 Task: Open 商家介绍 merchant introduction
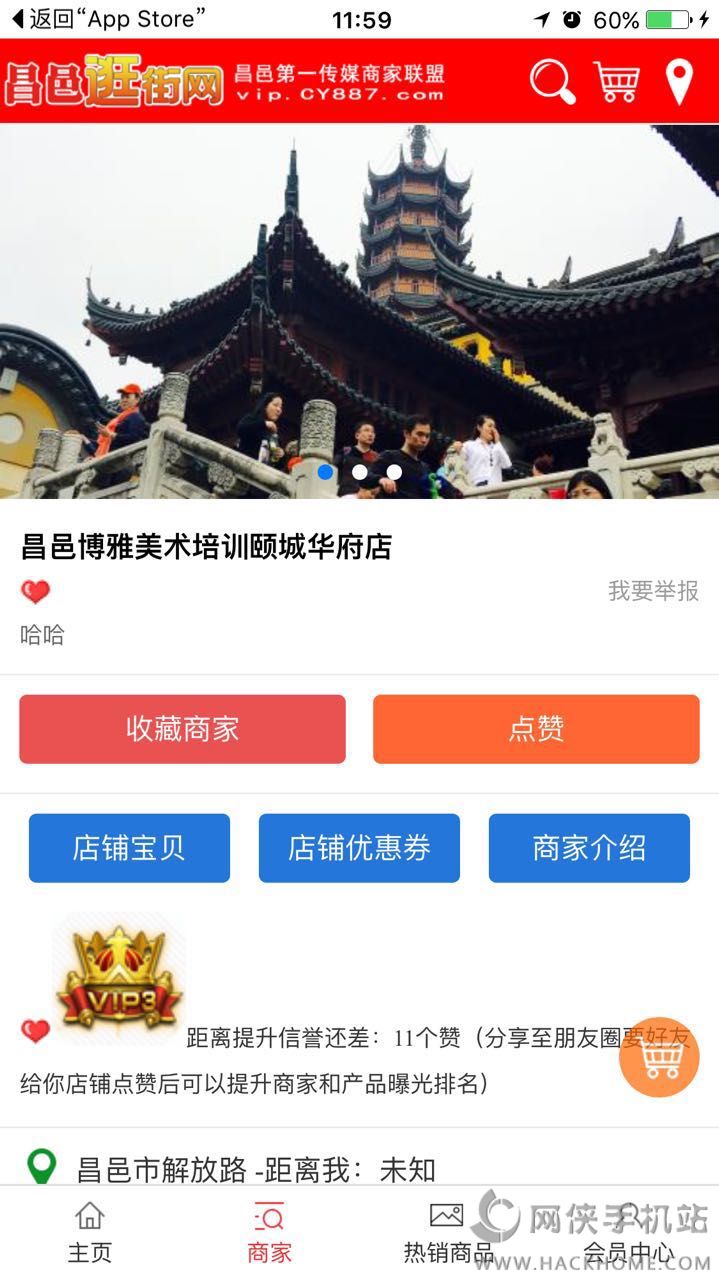[x=589, y=848]
